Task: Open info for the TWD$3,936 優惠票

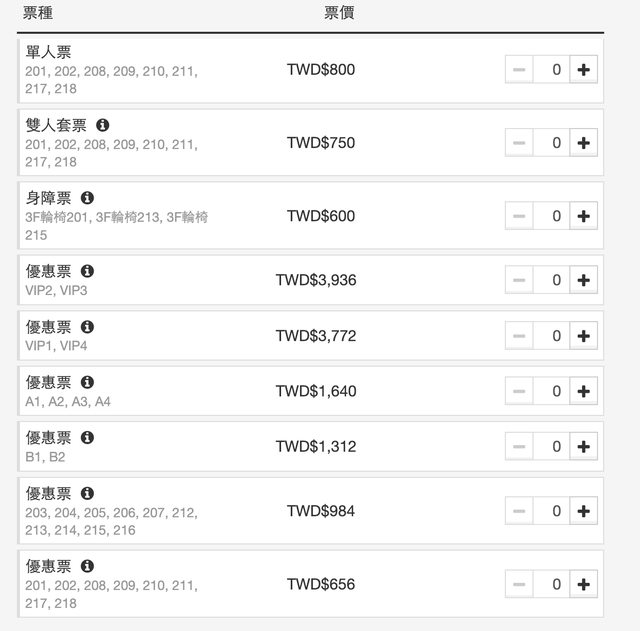Action: point(87,271)
